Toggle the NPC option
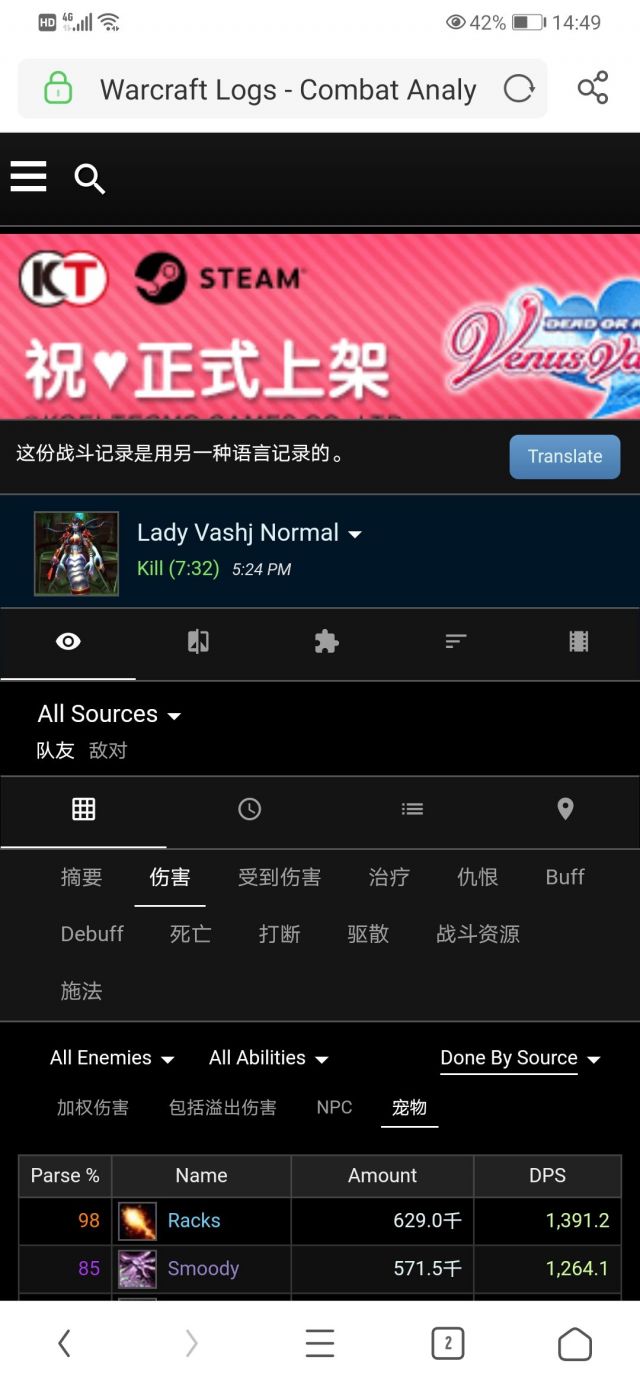Screen dimensions: 640x1386 (x=334, y=1107)
